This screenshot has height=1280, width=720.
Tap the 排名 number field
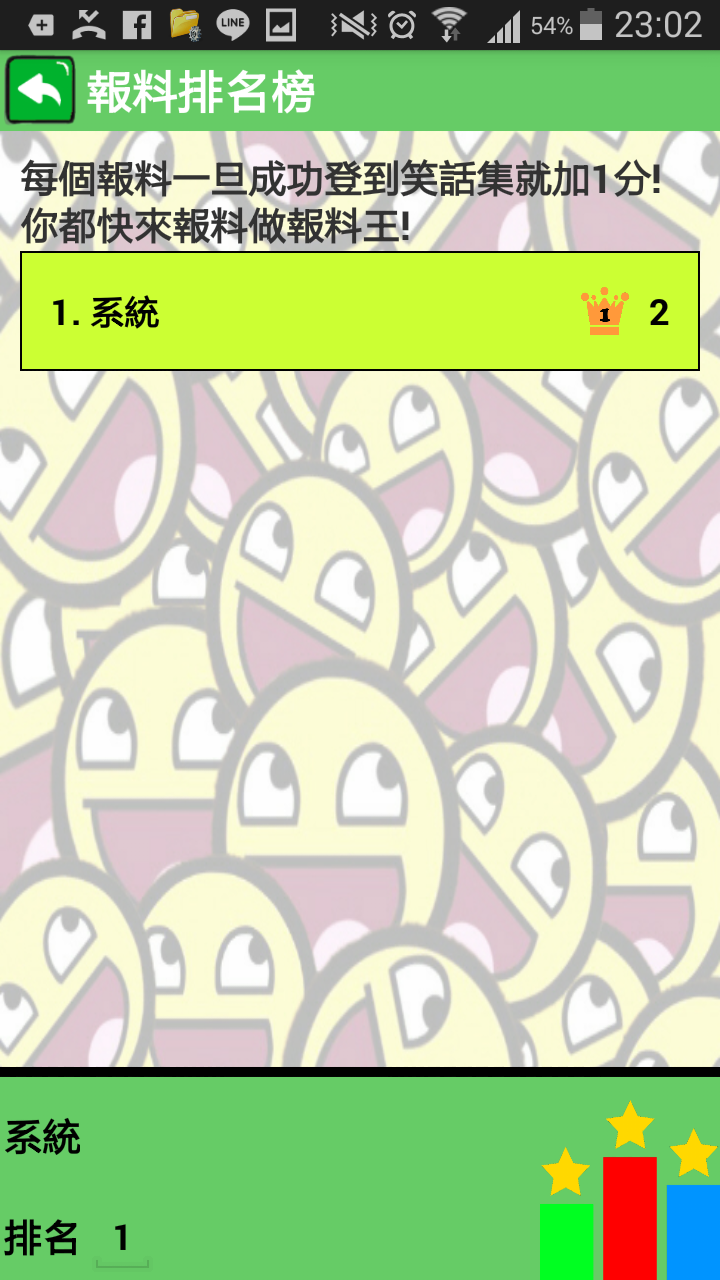click(122, 1239)
